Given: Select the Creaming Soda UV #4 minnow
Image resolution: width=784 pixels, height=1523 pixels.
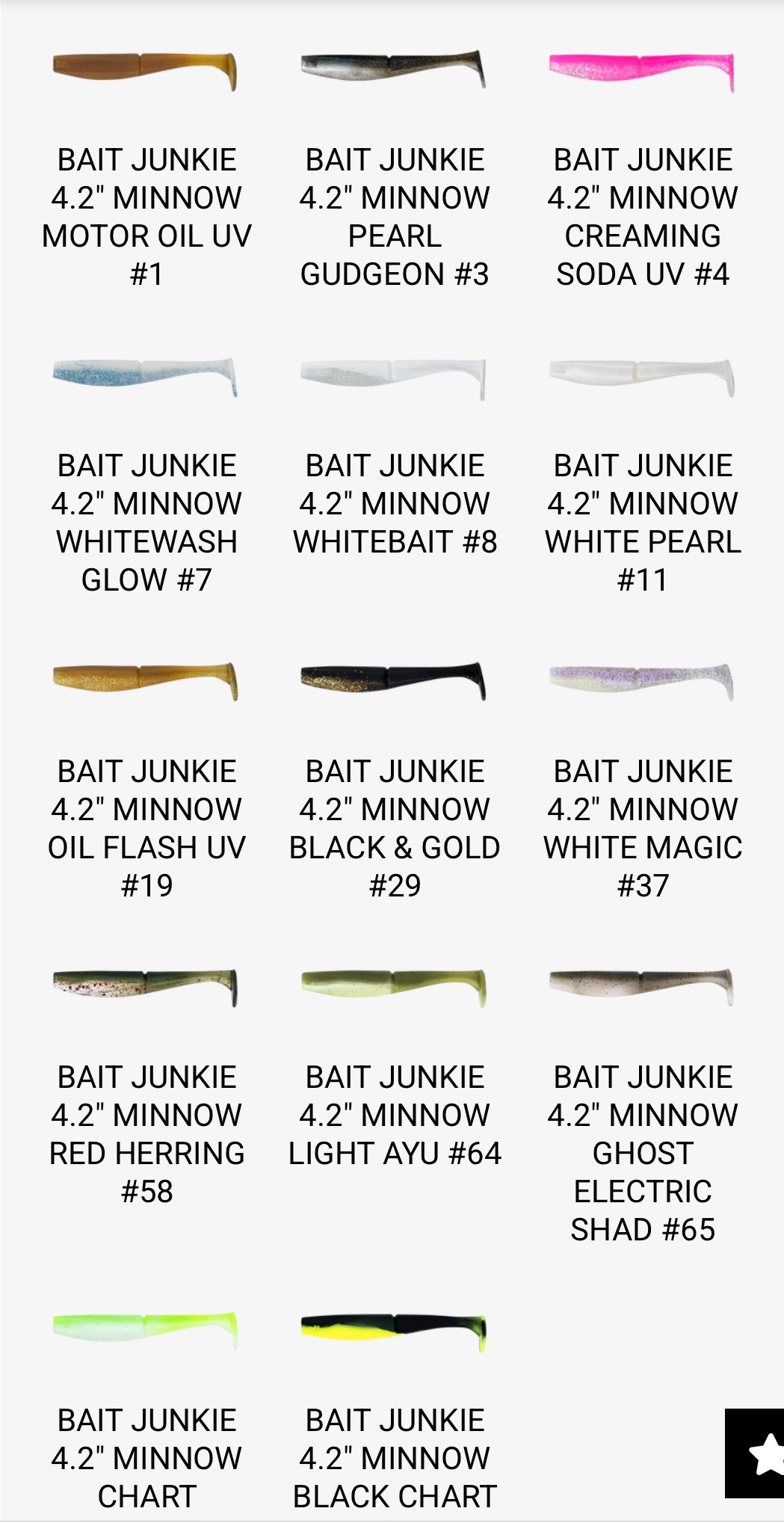Looking at the screenshot, I should [x=643, y=217].
